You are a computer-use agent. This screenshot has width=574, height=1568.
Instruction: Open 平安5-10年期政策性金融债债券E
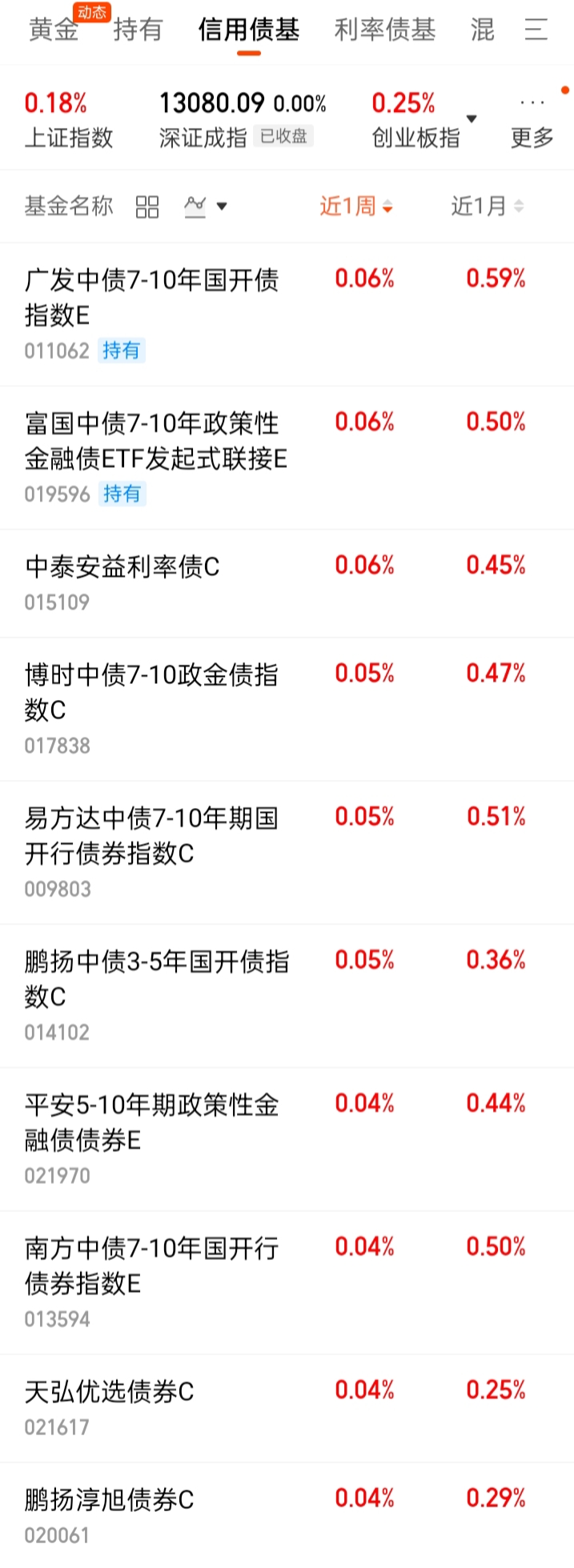[151, 1122]
